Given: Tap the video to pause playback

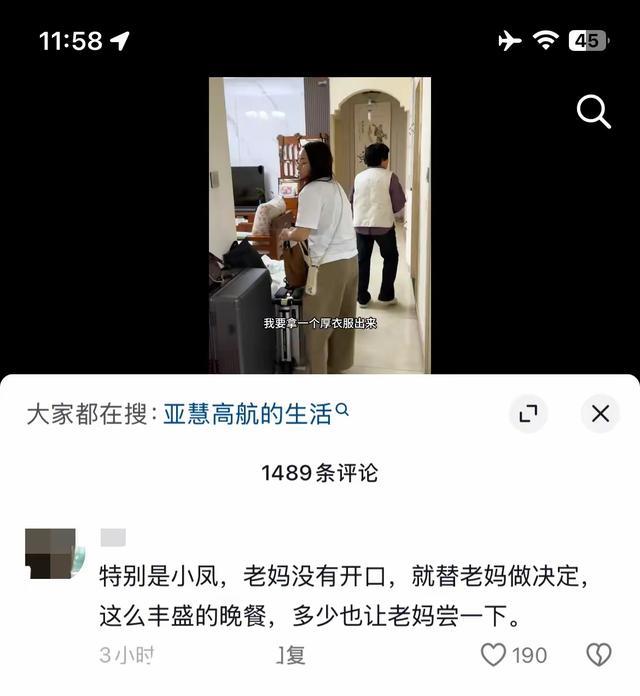Looking at the screenshot, I should click(x=319, y=225).
